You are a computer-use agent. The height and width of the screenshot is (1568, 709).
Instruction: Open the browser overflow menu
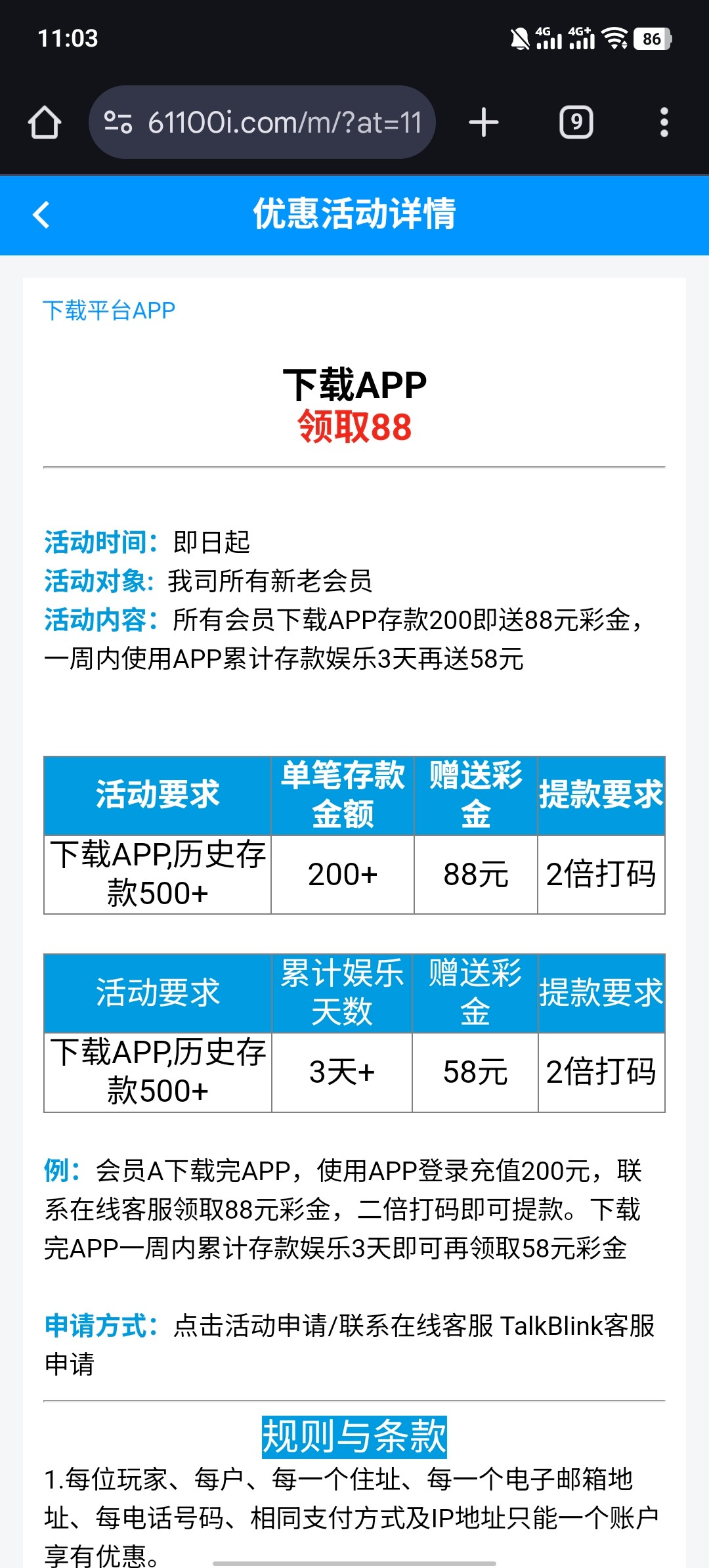pyautogui.click(x=664, y=123)
